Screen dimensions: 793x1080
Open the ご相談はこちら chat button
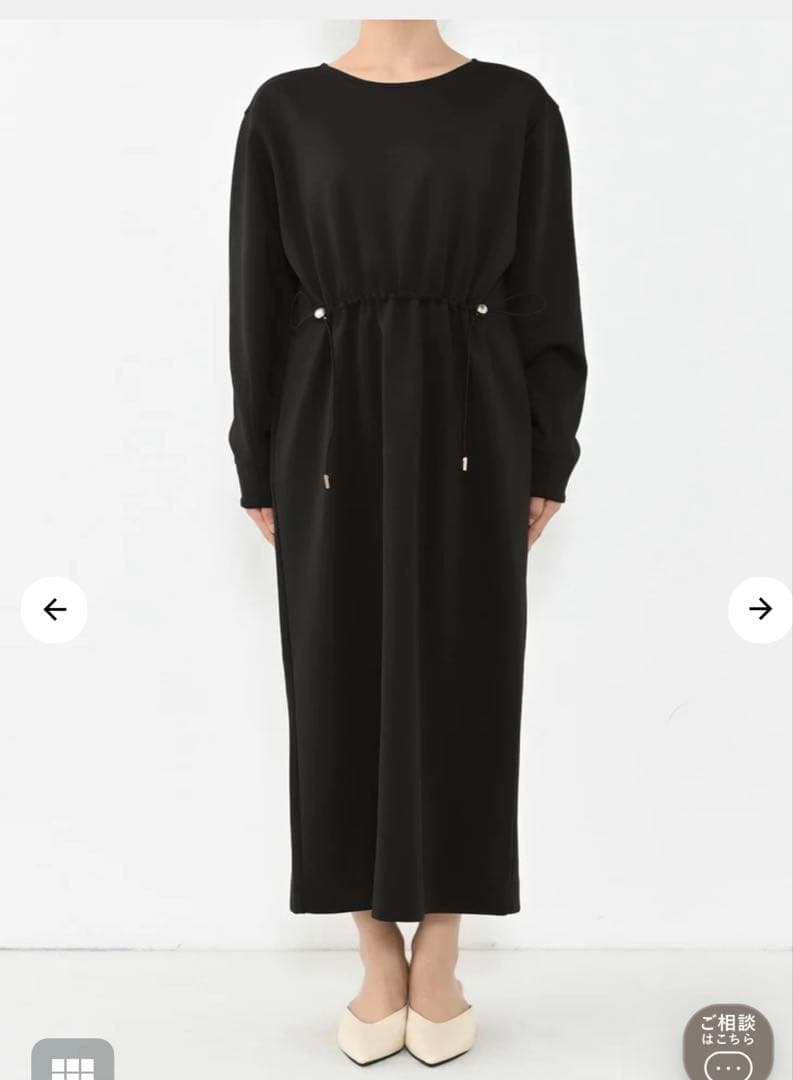(728, 1043)
